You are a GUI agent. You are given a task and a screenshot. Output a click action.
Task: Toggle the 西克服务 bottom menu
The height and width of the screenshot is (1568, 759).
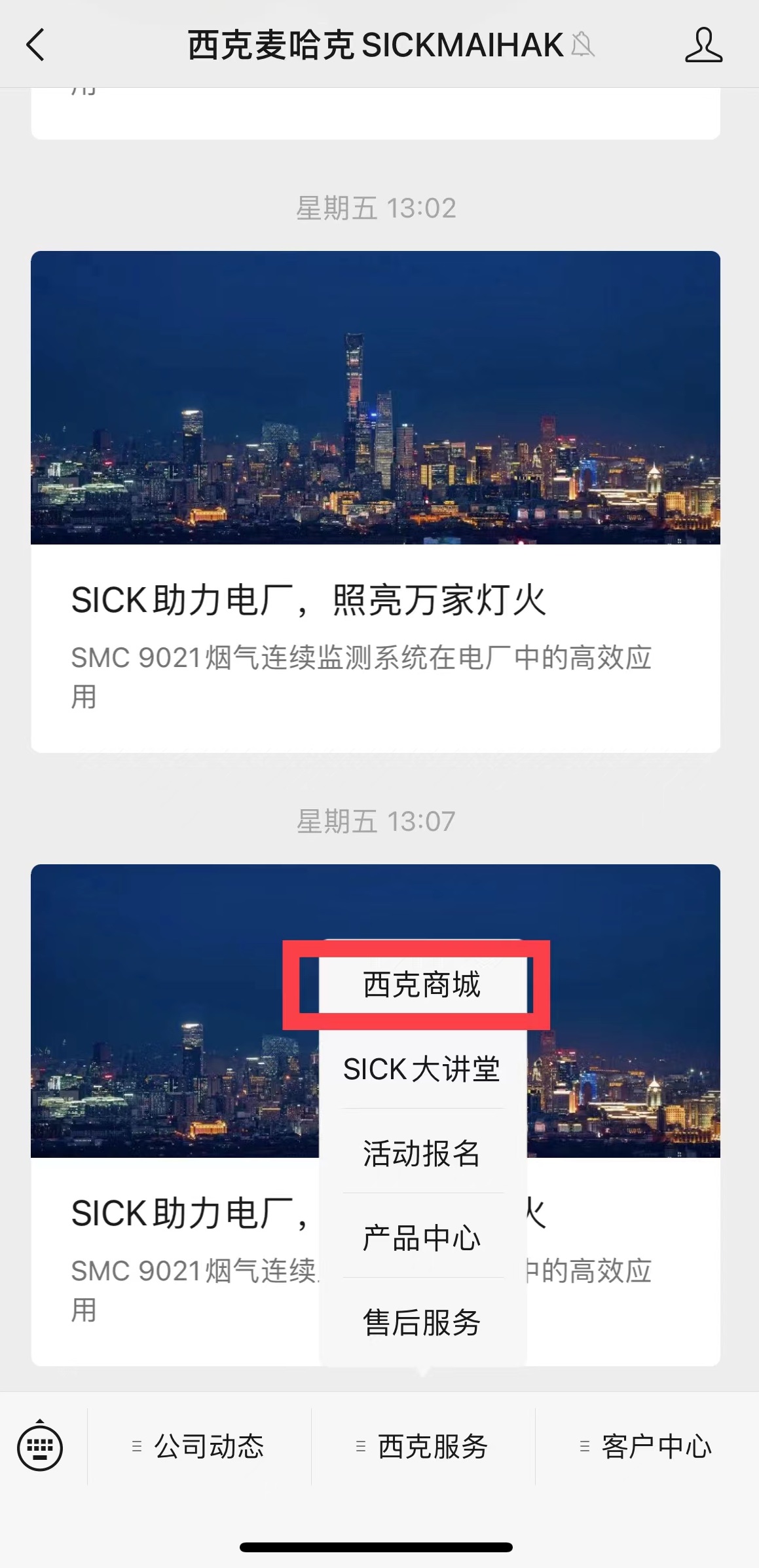(x=423, y=1446)
